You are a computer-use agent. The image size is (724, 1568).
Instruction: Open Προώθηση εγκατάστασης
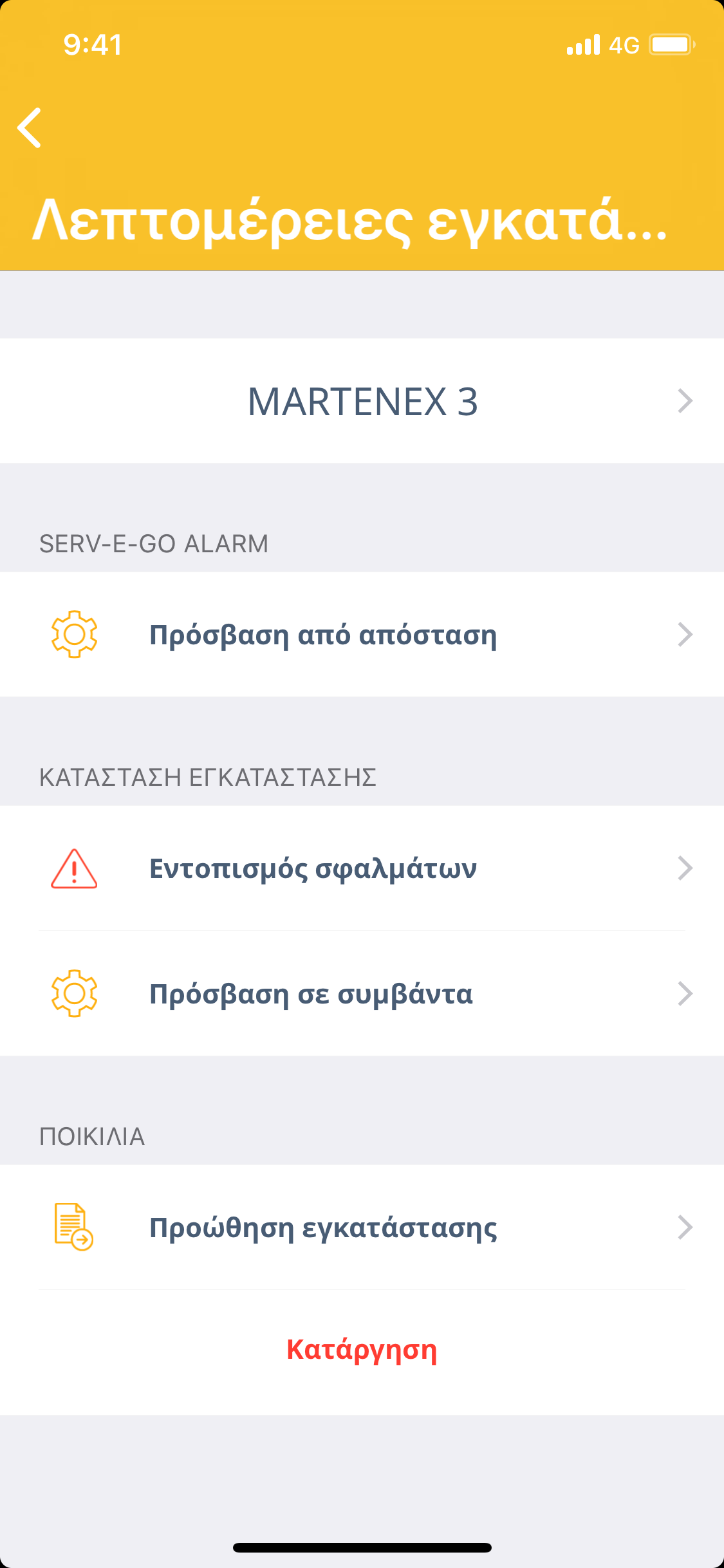(362, 1227)
